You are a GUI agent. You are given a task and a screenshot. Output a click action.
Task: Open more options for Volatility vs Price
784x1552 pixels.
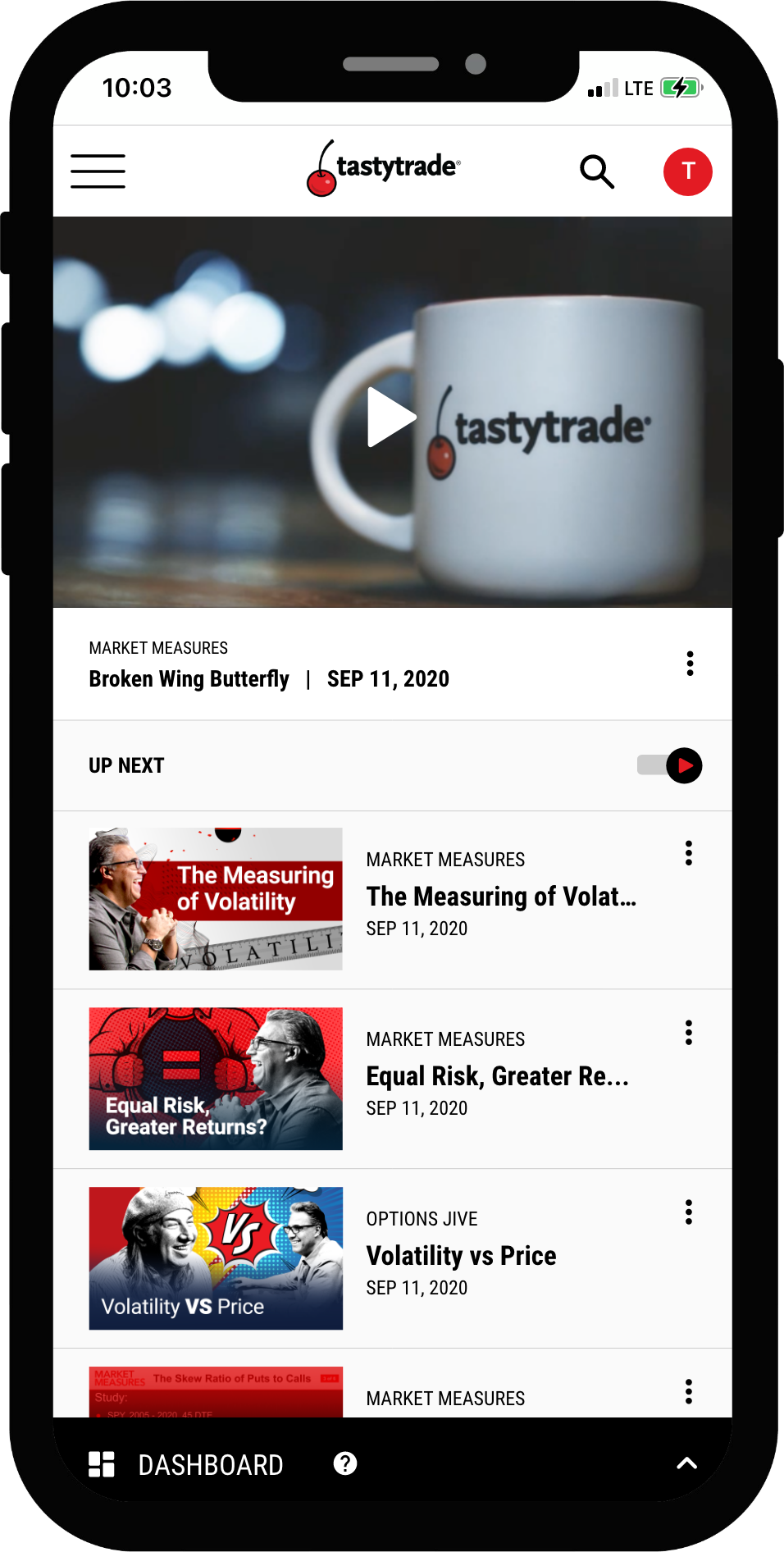(689, 1212)
